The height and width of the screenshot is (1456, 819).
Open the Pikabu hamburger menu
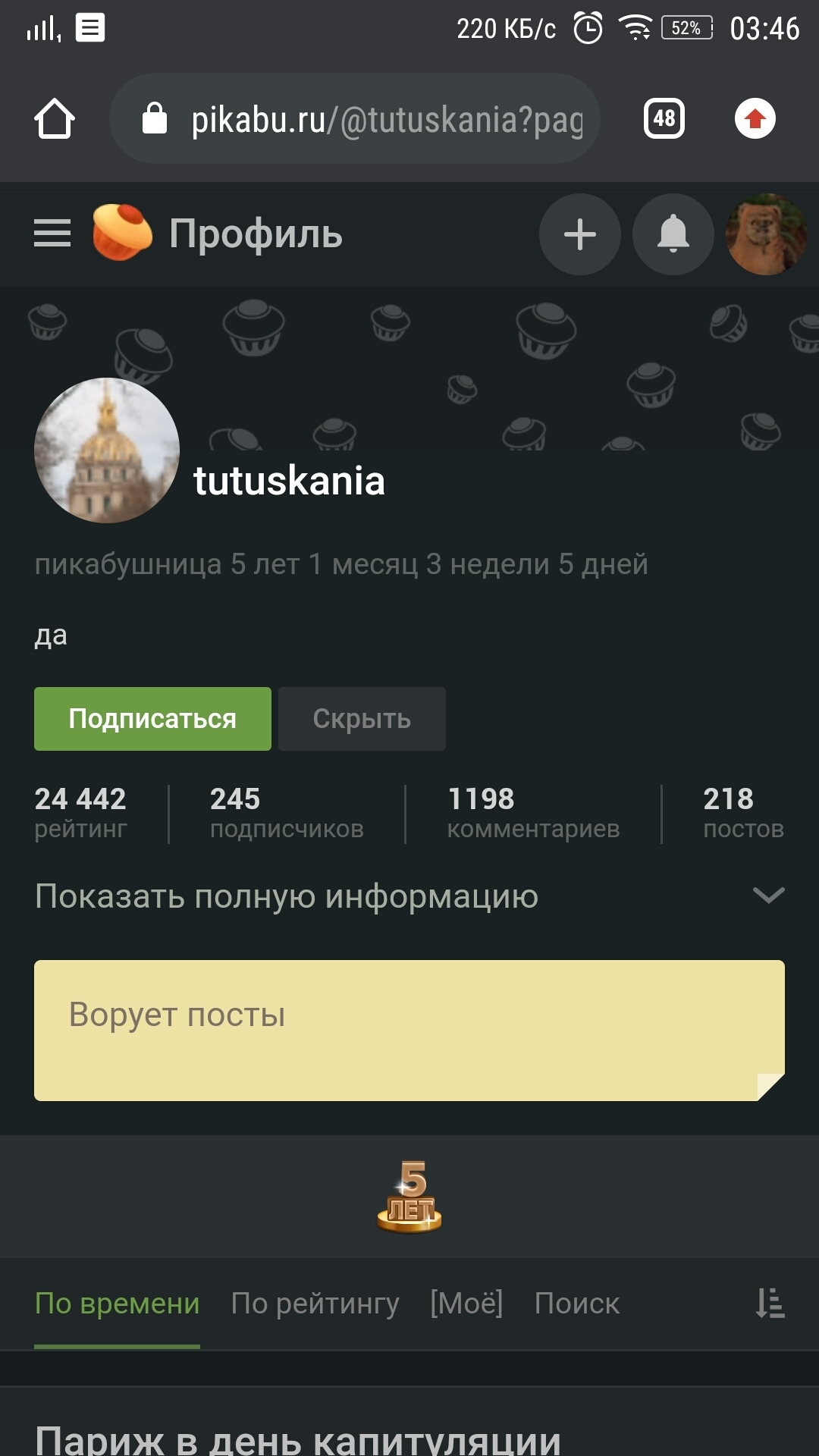[x=52, y=234]
